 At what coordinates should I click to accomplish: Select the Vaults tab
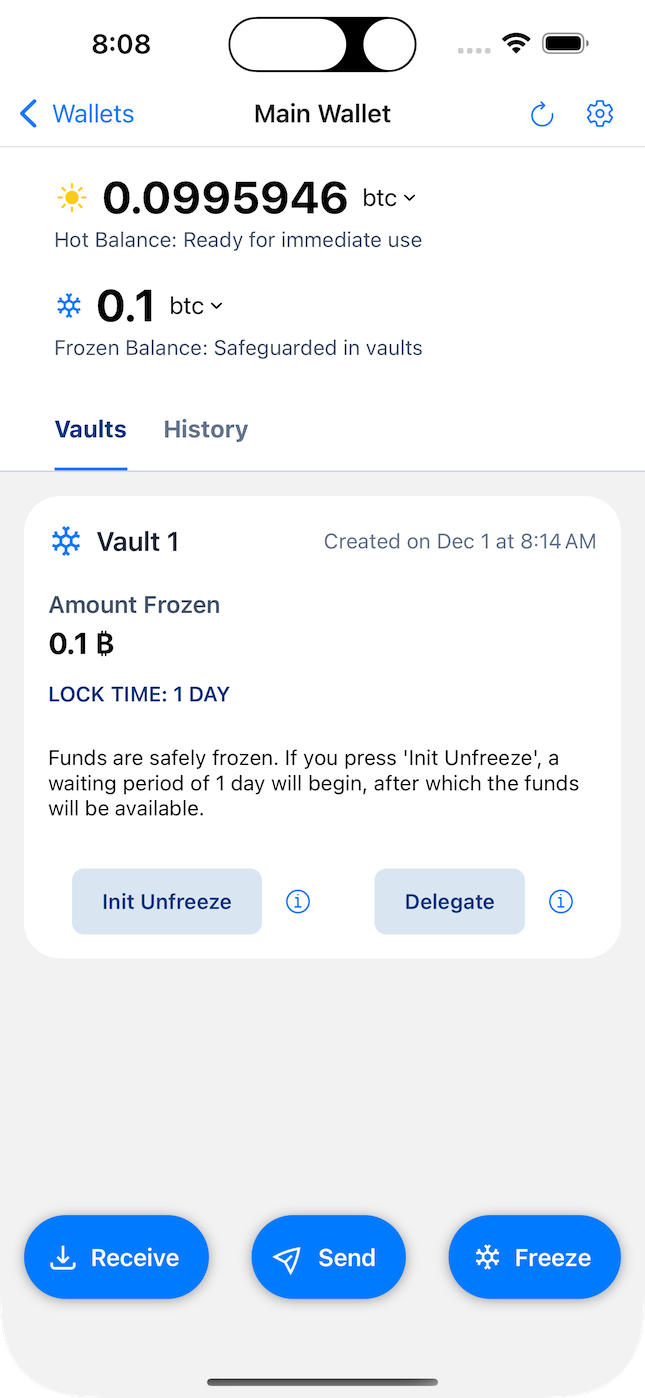91,430
